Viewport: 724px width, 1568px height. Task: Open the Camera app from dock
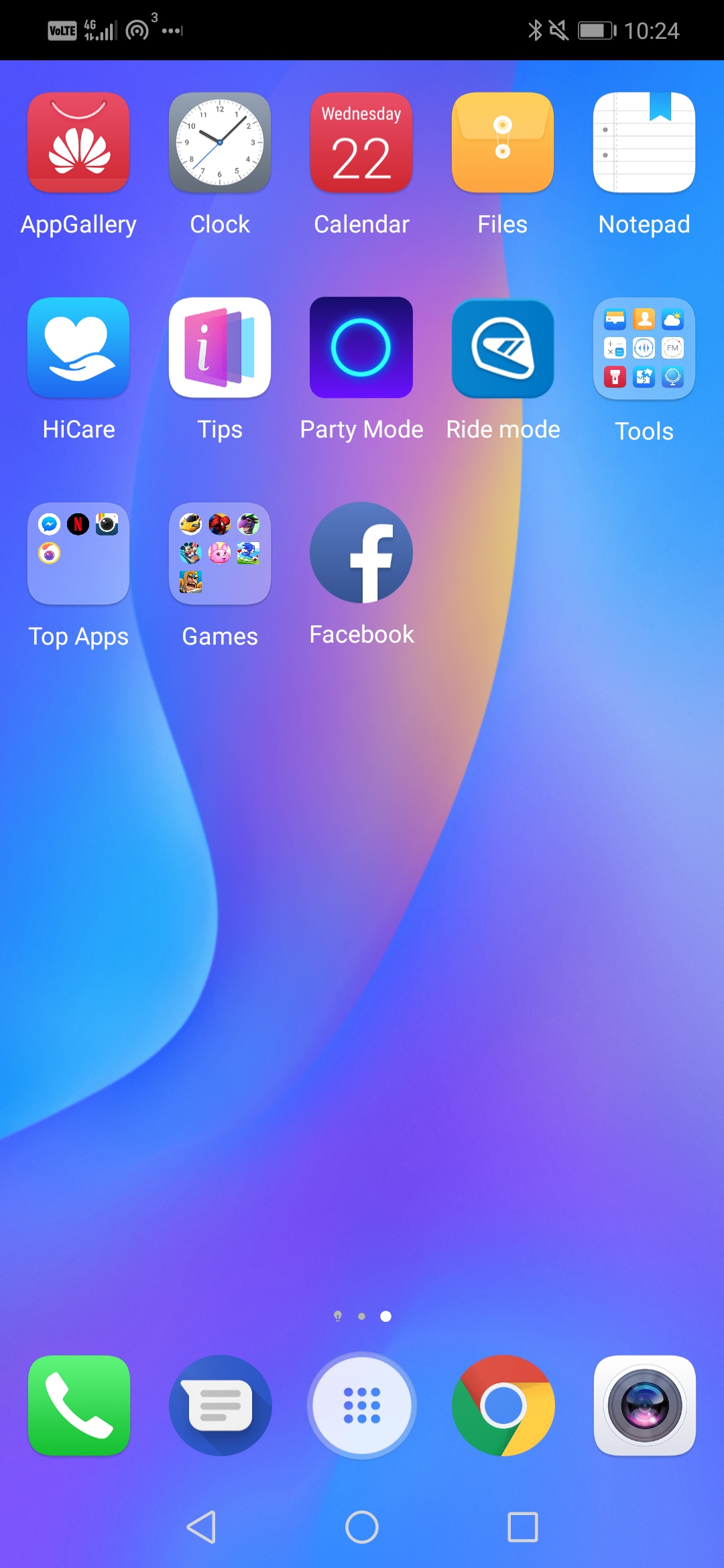coord(645,1405)
